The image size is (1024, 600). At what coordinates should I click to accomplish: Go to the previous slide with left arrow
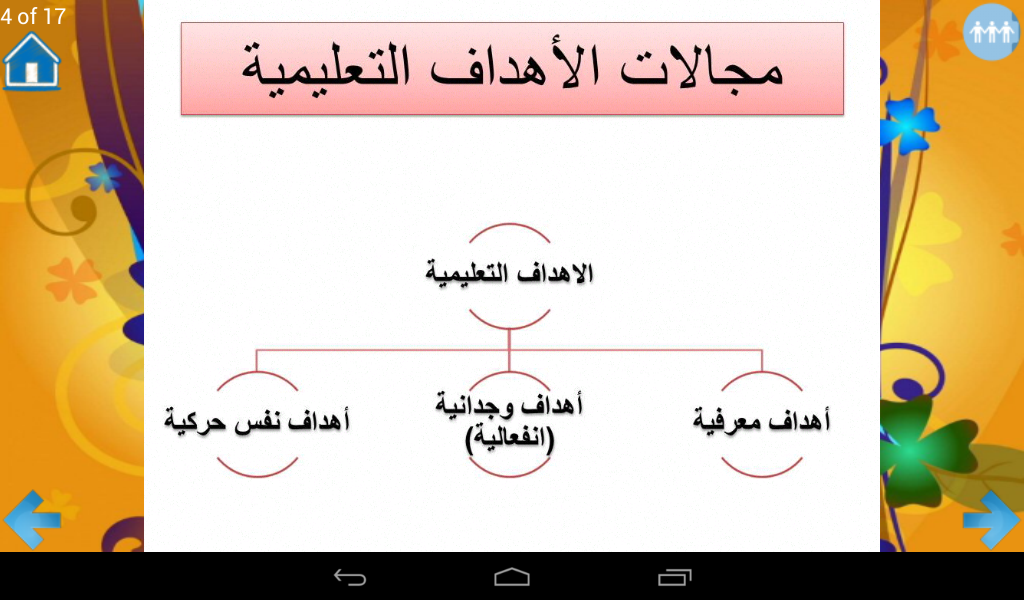coord(32,520)
